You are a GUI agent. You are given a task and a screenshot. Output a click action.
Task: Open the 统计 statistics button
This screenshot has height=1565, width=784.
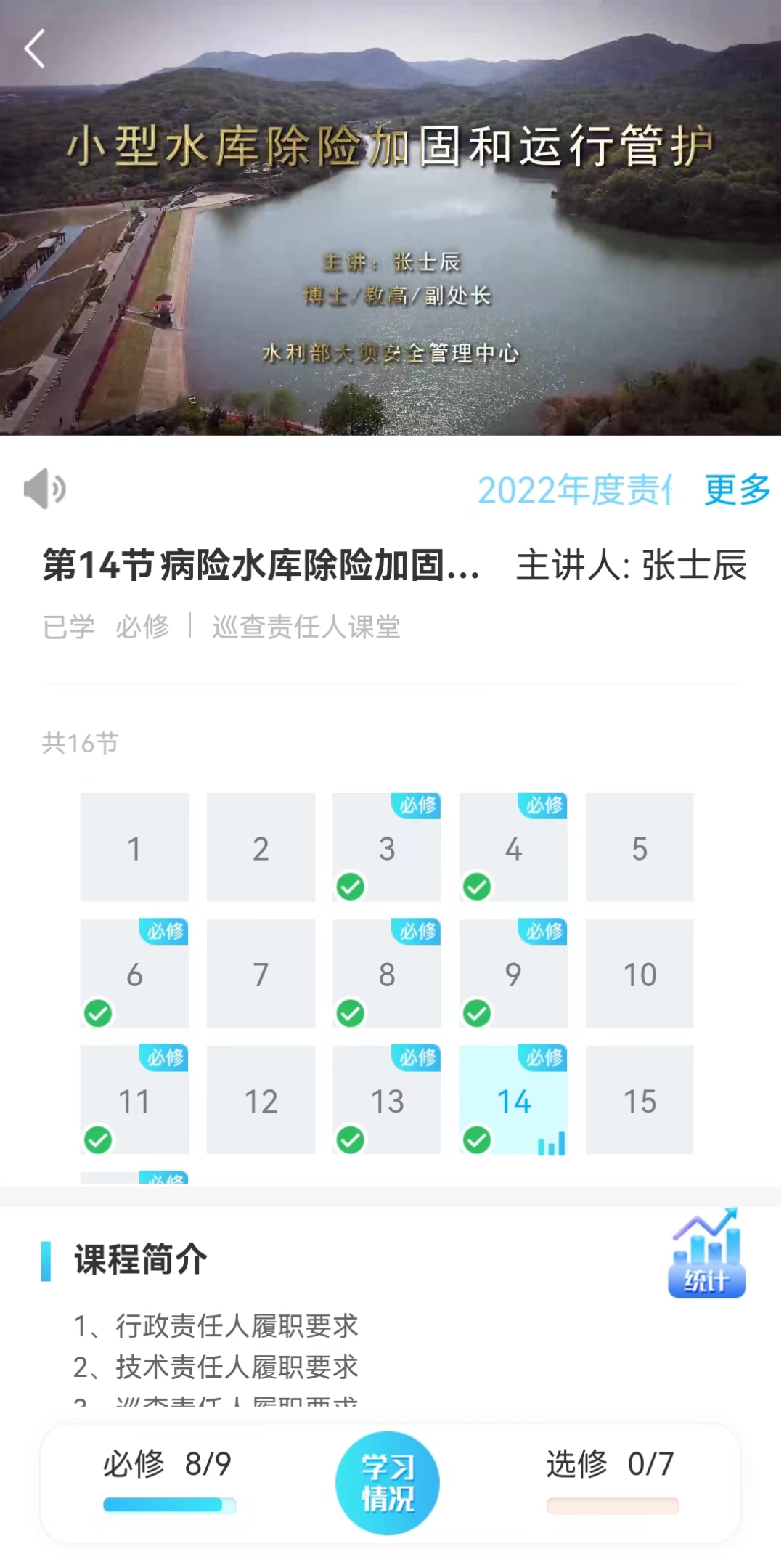[706, 1256]
